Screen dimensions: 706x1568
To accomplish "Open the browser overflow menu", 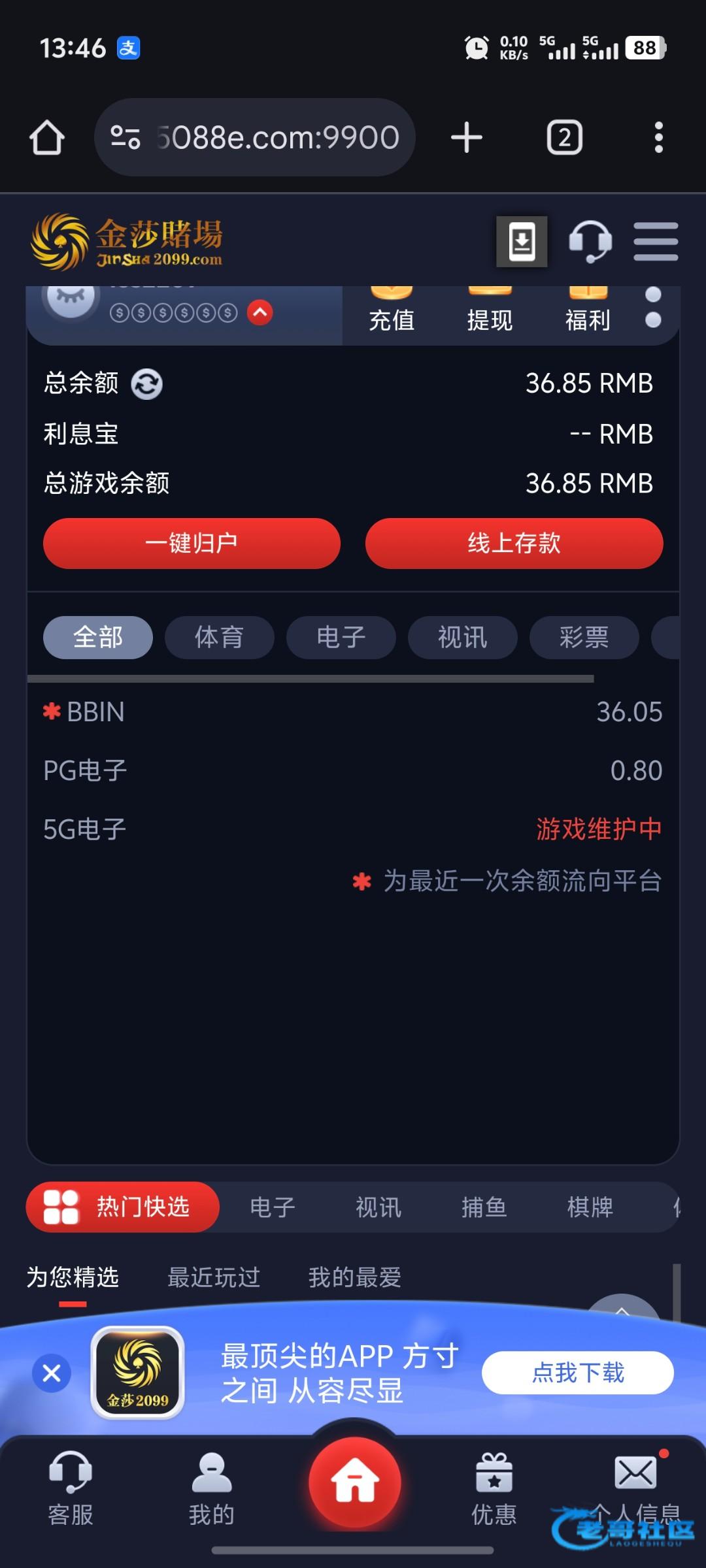I will [x=658, y=138].
